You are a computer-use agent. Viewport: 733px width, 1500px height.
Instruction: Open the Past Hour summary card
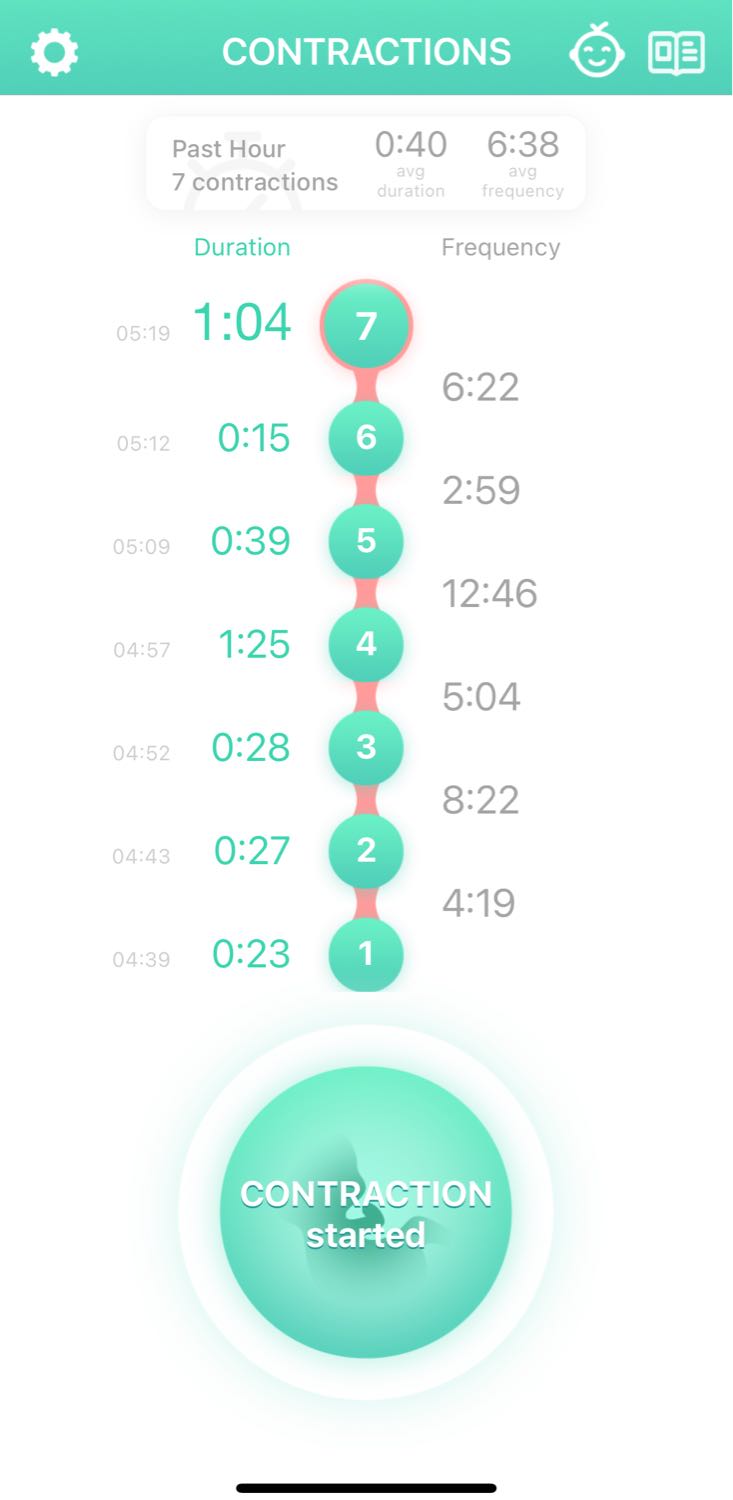click(366, 164)
